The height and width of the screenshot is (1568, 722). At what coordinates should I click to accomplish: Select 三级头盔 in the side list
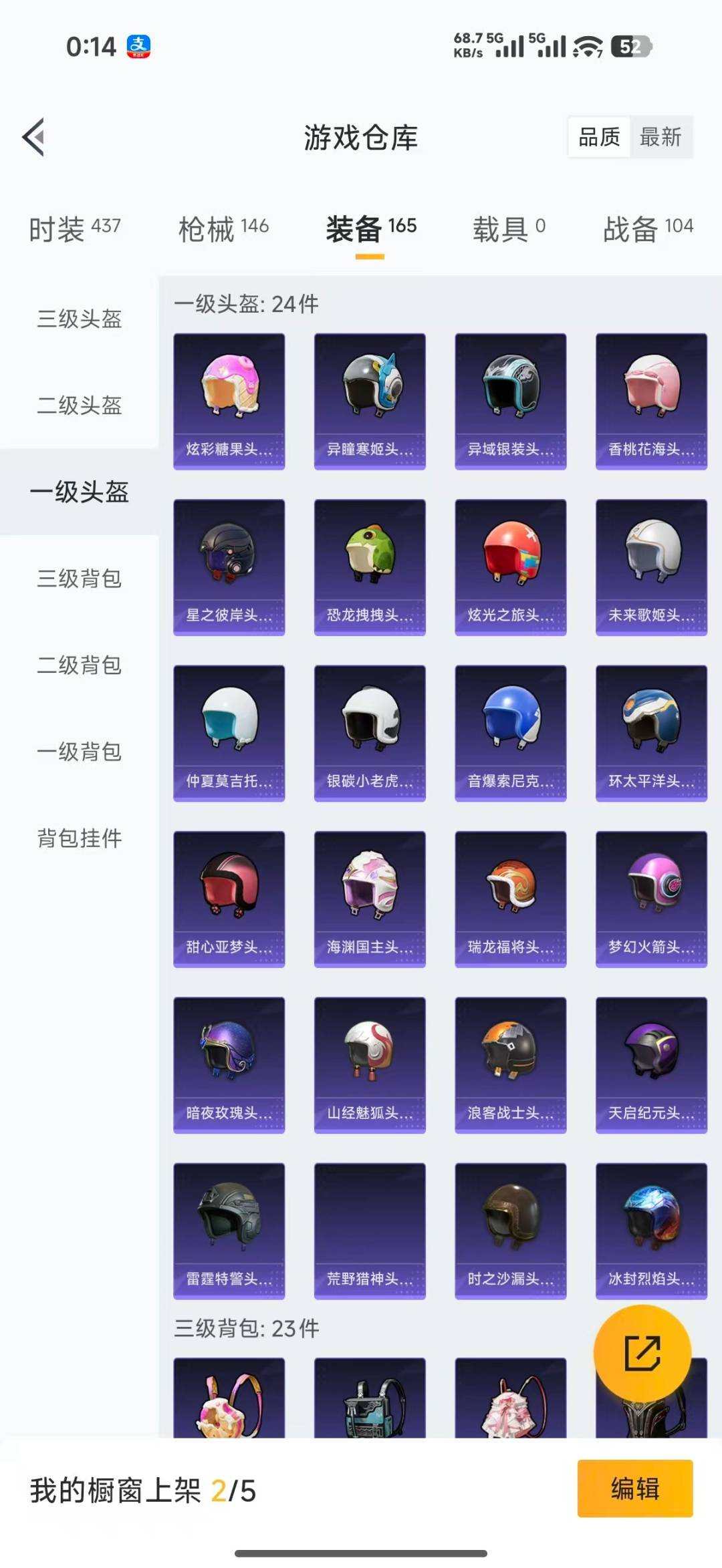point(79,319)
